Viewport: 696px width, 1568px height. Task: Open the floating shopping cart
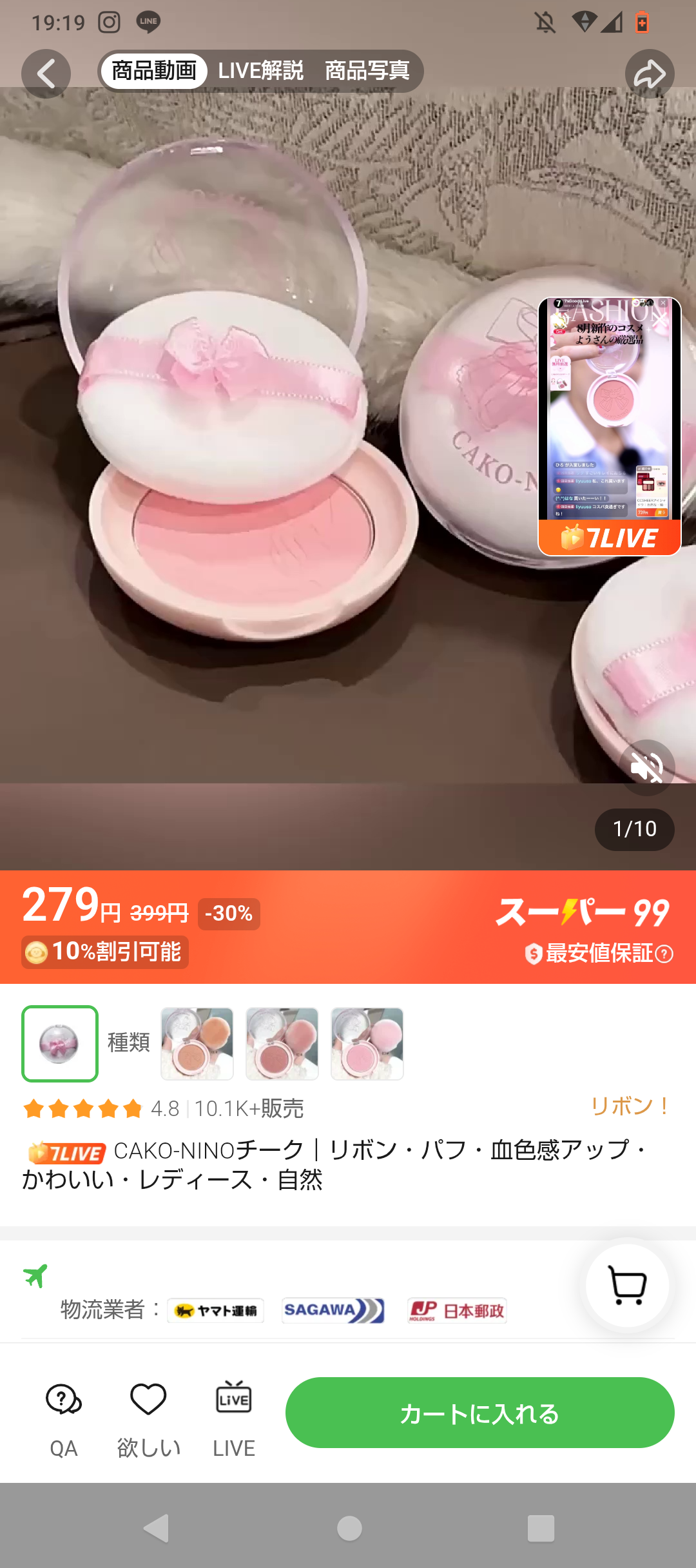(627, 1286)
